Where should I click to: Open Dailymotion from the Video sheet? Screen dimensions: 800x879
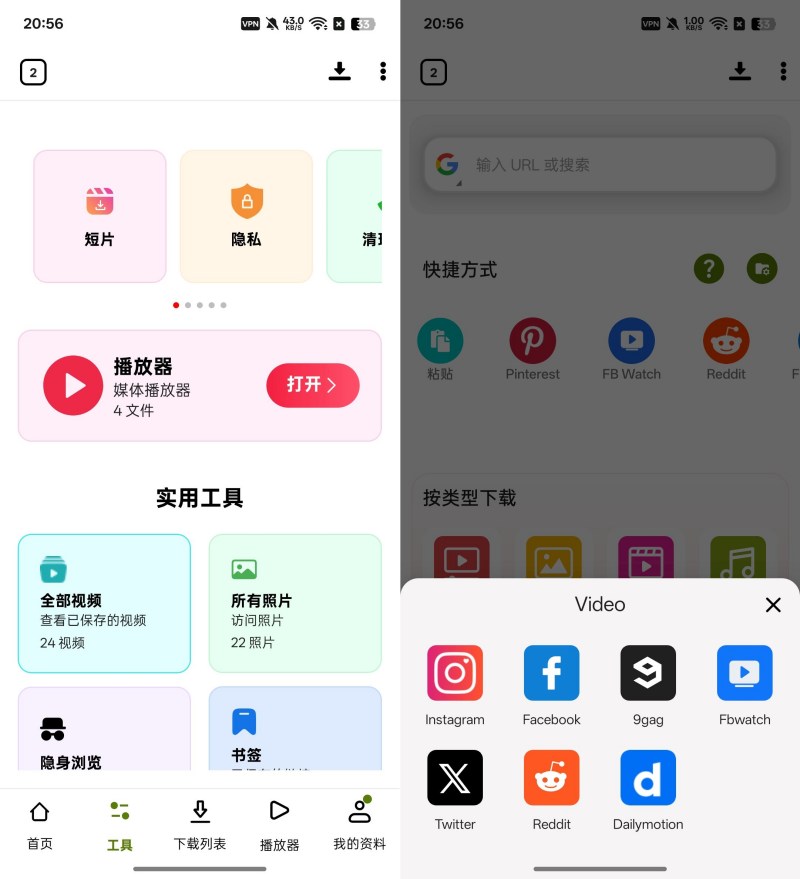[x=648, y=790]
